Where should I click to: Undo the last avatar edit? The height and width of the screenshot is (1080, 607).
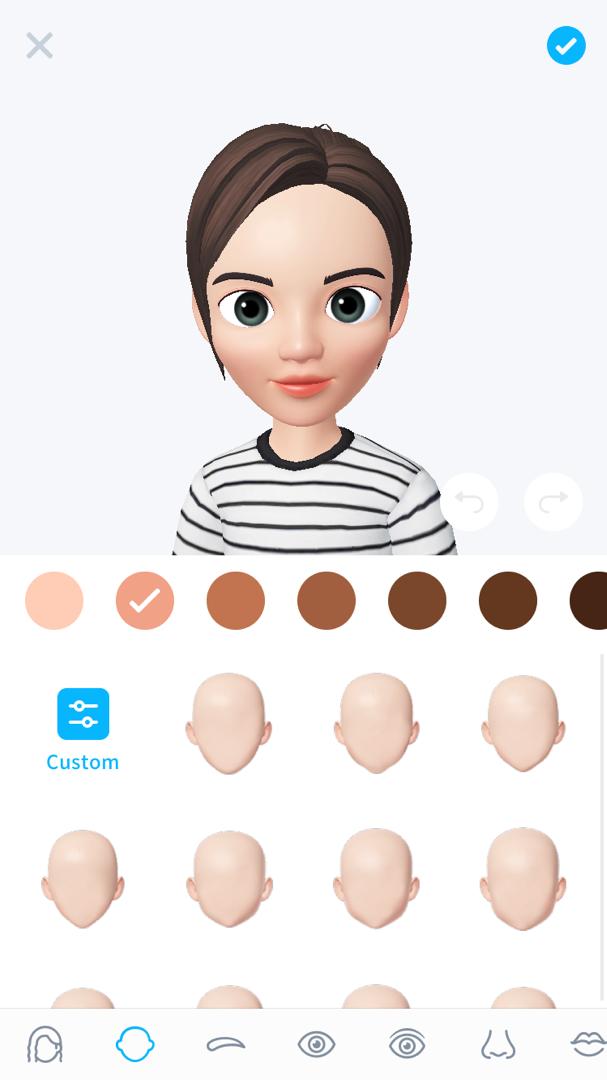click(x=469, y=502)
